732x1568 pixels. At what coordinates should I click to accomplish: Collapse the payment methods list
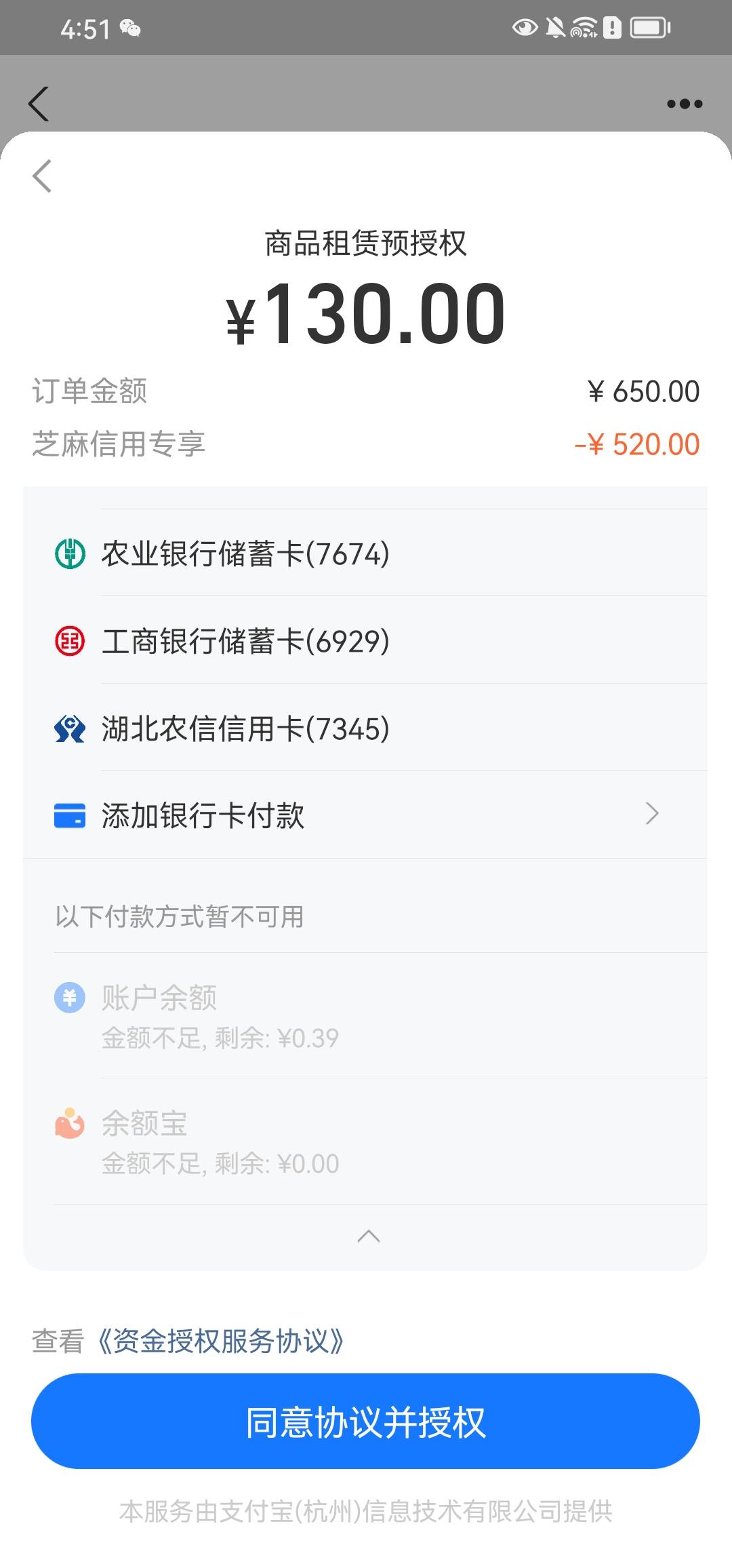click(x=368, y=1236)
